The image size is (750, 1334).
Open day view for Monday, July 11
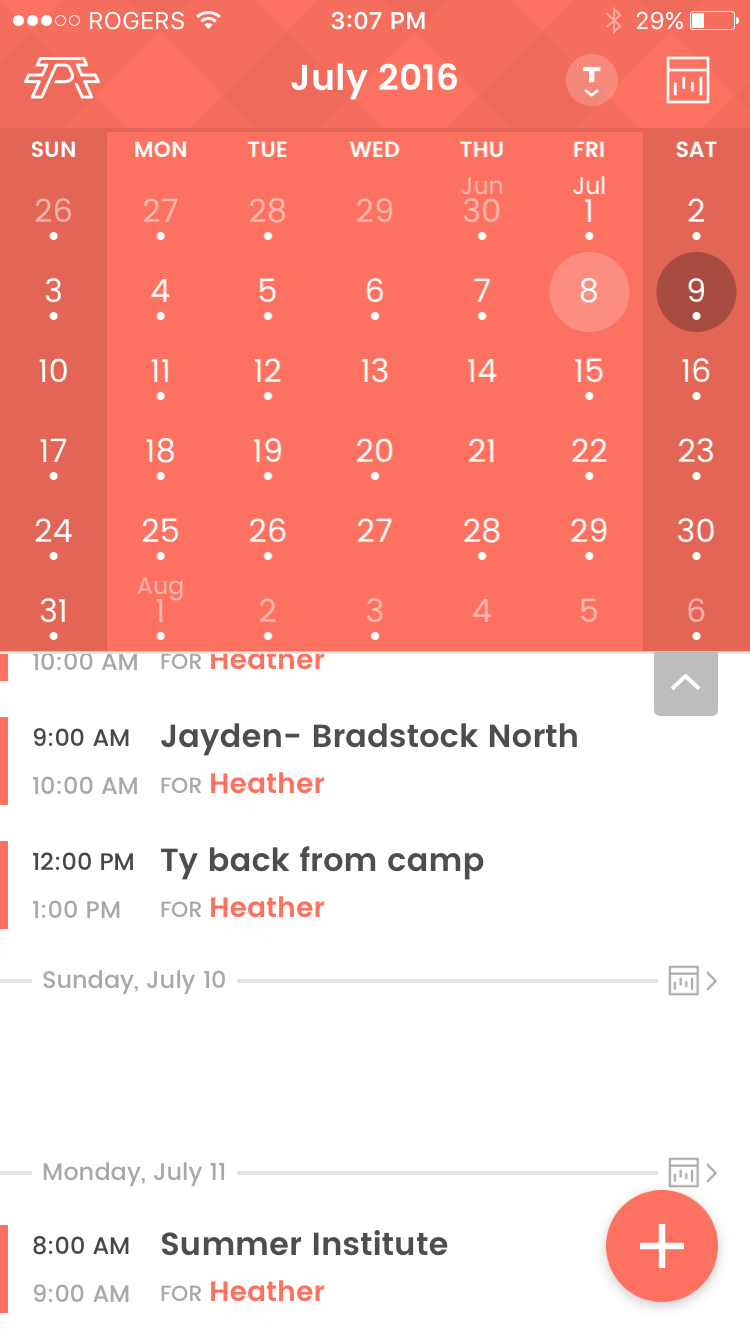click(x=693, y=1172)
